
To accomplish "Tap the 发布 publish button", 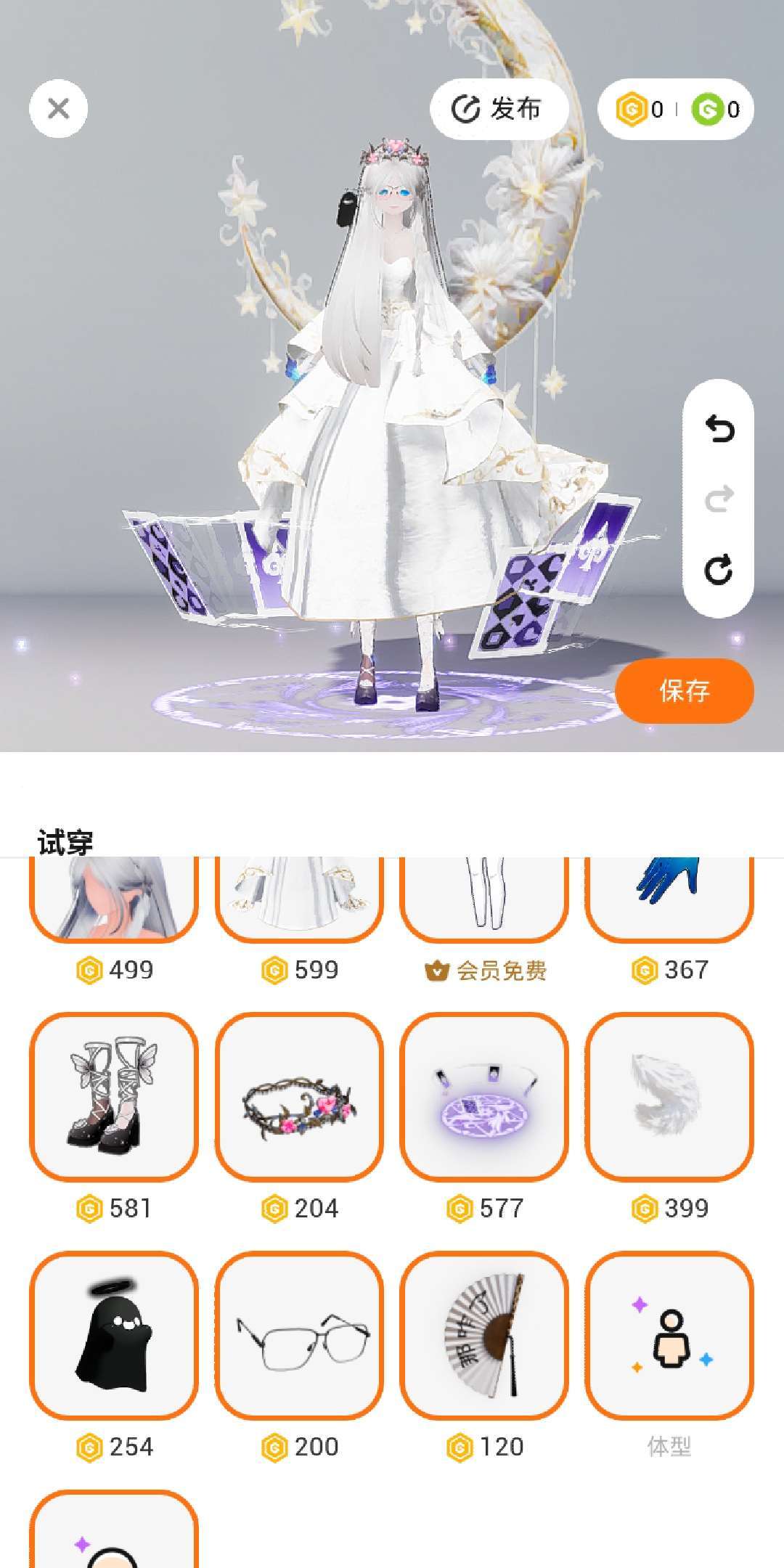I will [x=498, y=109].
